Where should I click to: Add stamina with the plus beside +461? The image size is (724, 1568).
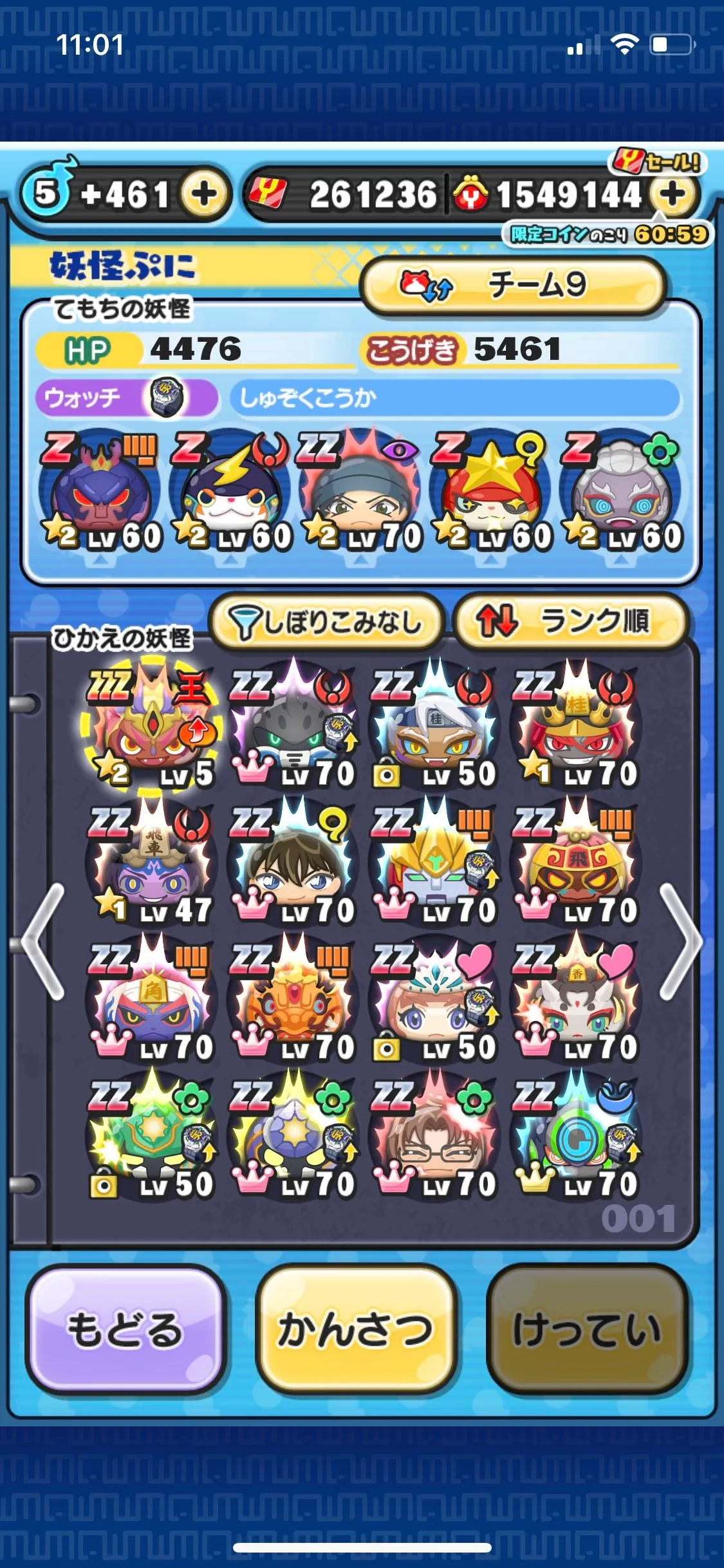pos(204,193)
